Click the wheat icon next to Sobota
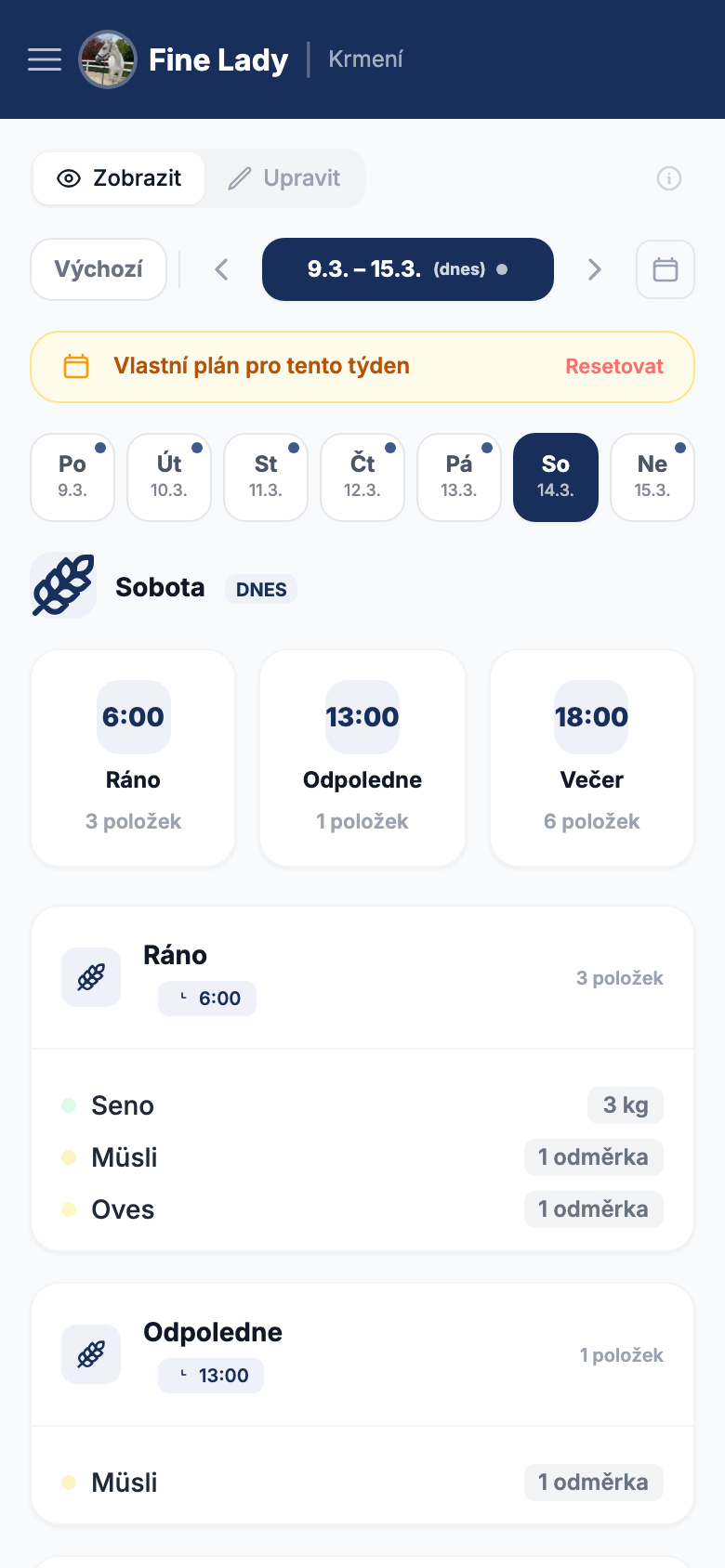The image size is (725, 1568). click(63, 585)
